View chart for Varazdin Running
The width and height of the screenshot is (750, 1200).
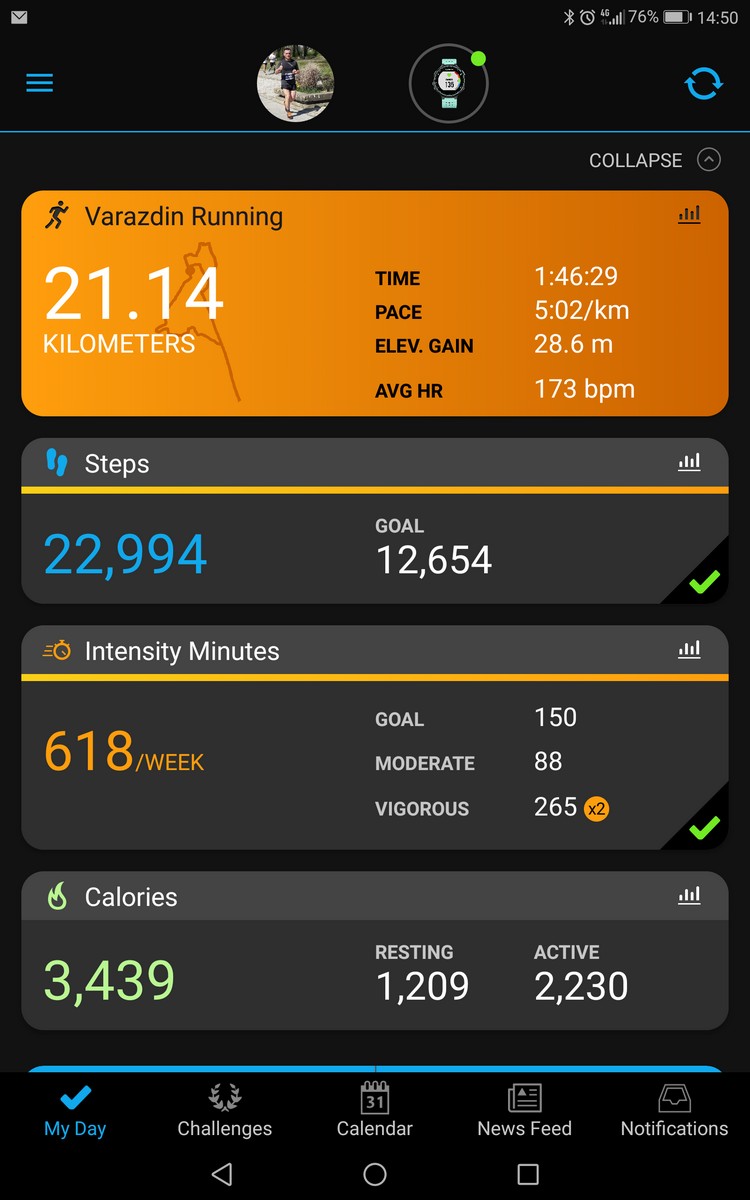tap(689, 214)
